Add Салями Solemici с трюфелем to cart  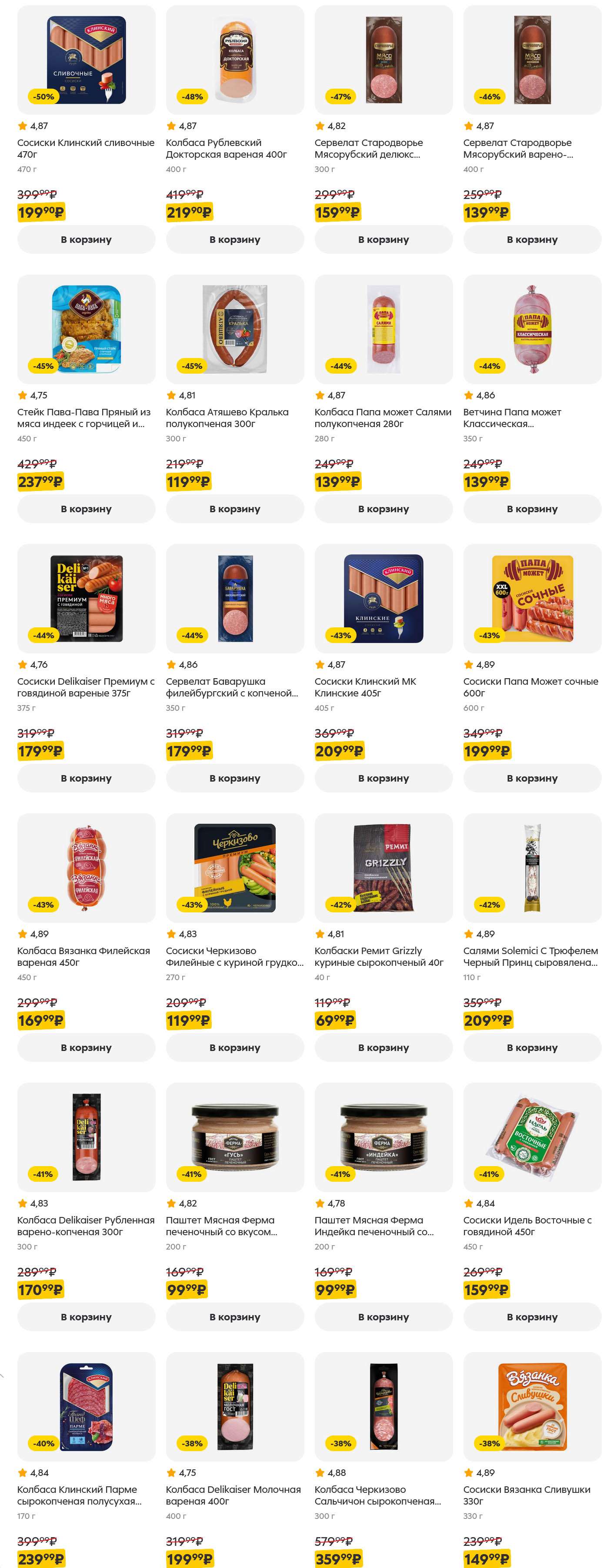532,1047
